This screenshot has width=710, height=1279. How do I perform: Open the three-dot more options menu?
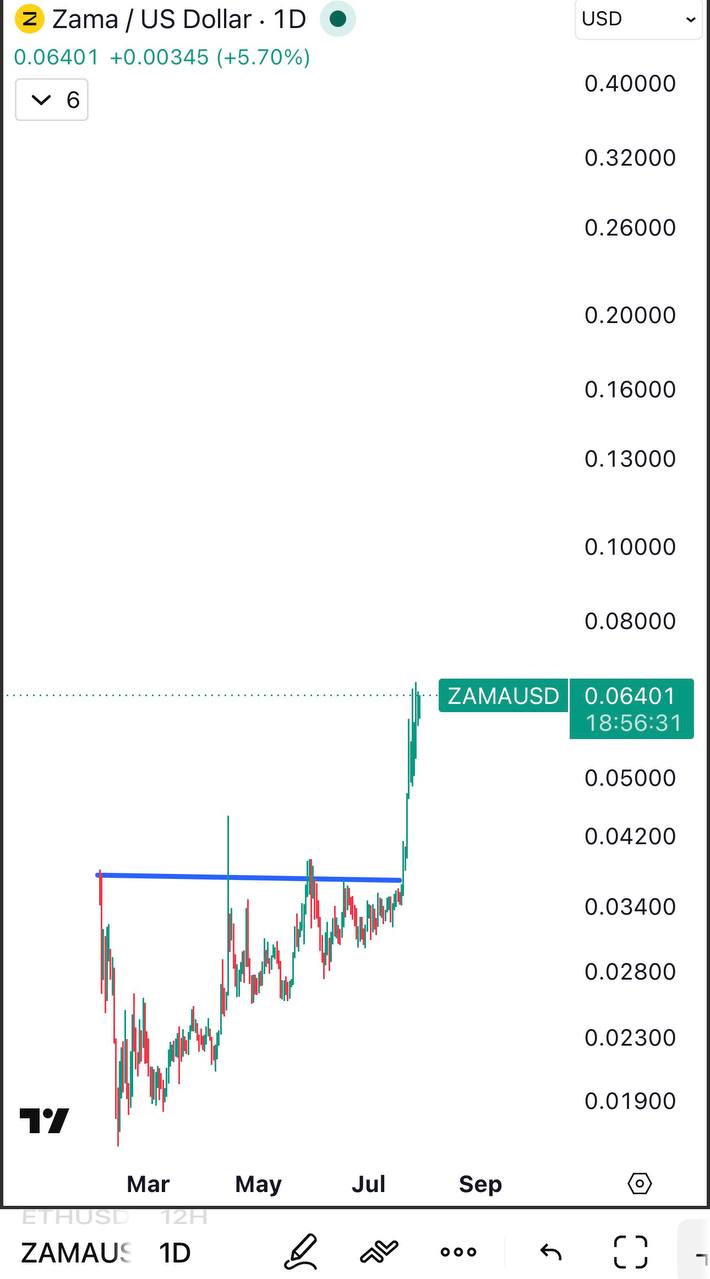coord(459,1252)
